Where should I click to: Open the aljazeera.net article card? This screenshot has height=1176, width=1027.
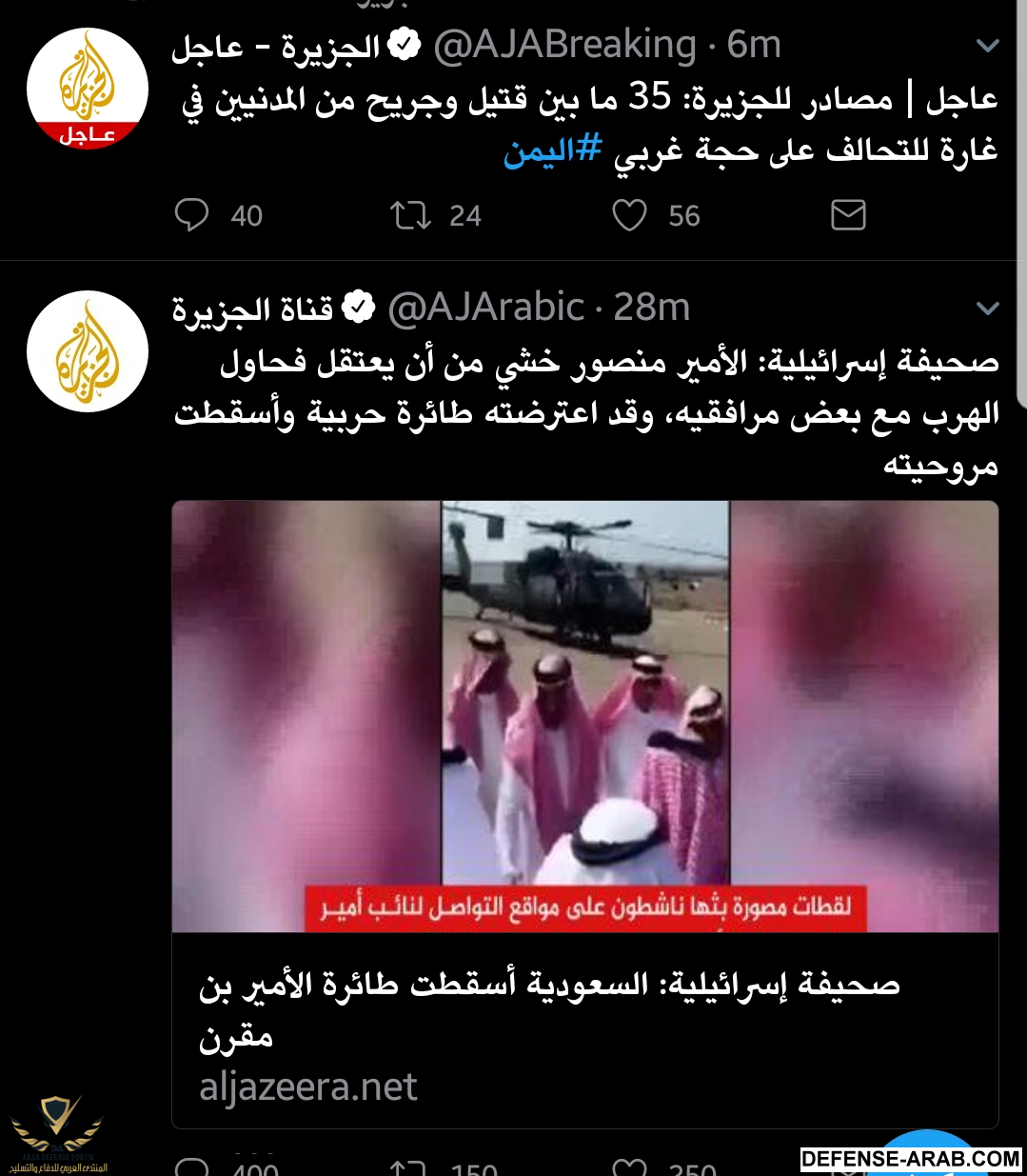click(584, 1028)
